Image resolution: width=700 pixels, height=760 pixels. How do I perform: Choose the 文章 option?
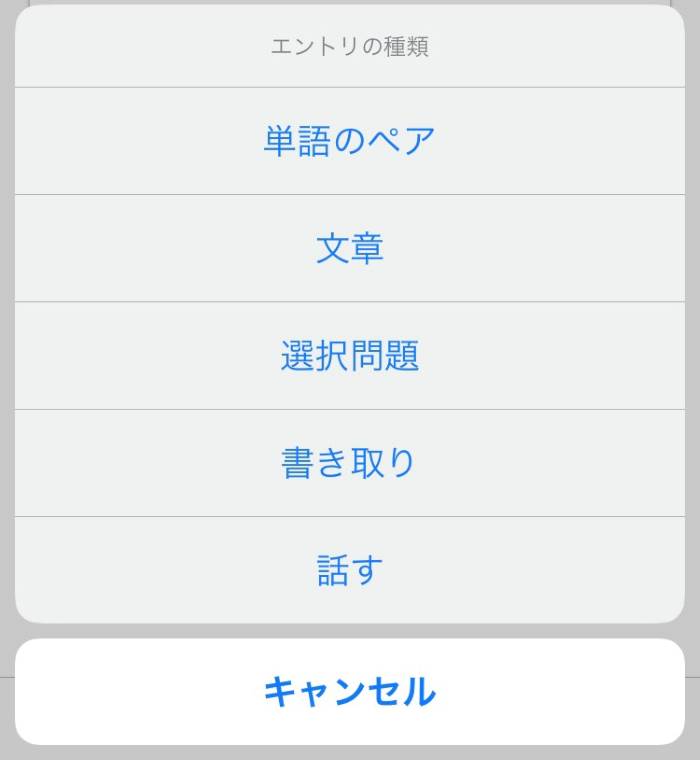[x=350, y=248]
